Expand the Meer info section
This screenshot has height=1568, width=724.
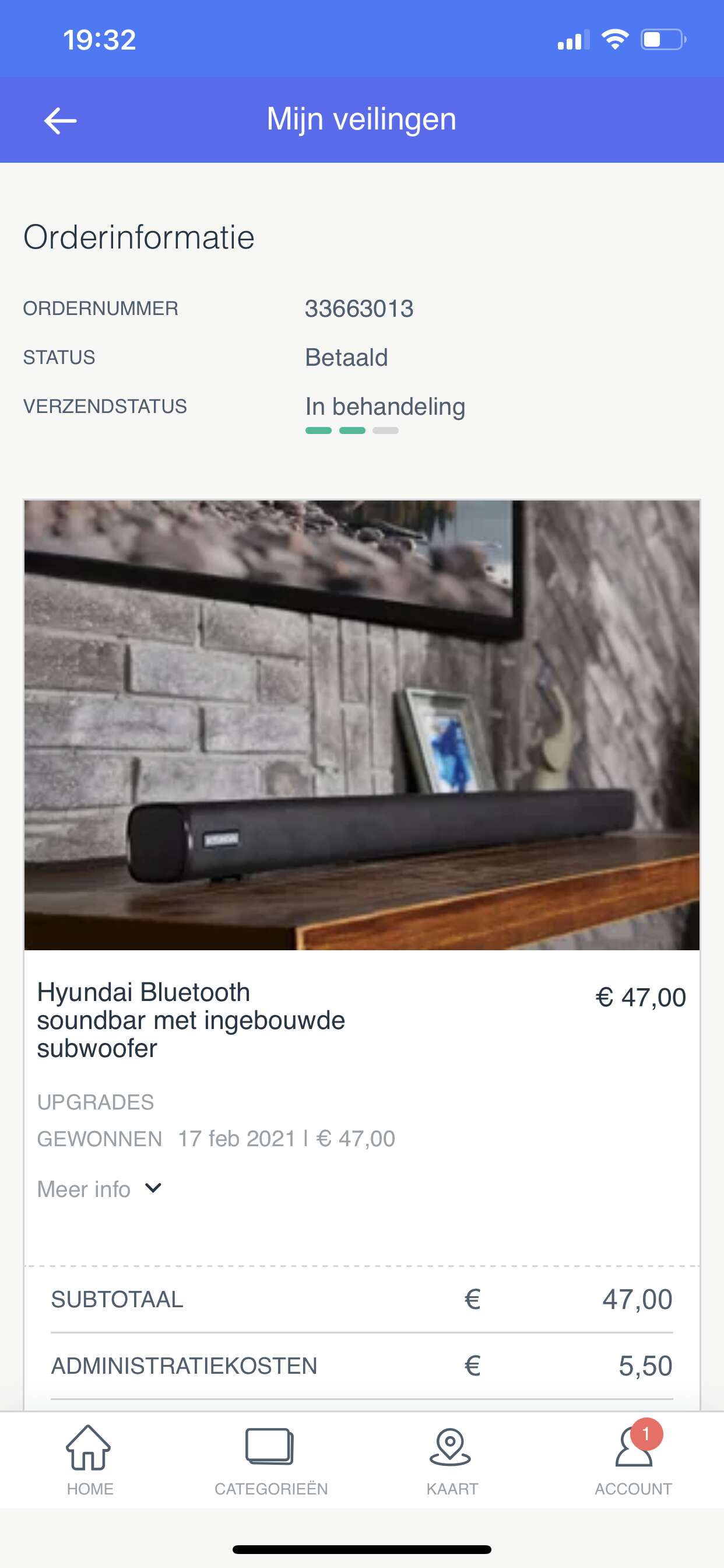click(x=100, y=1189)
